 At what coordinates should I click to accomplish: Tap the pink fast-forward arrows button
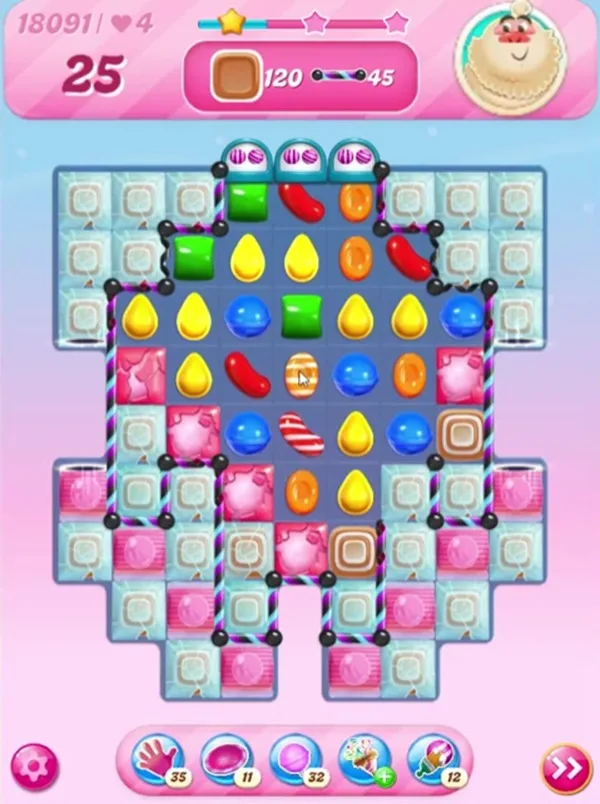[565, 767]
